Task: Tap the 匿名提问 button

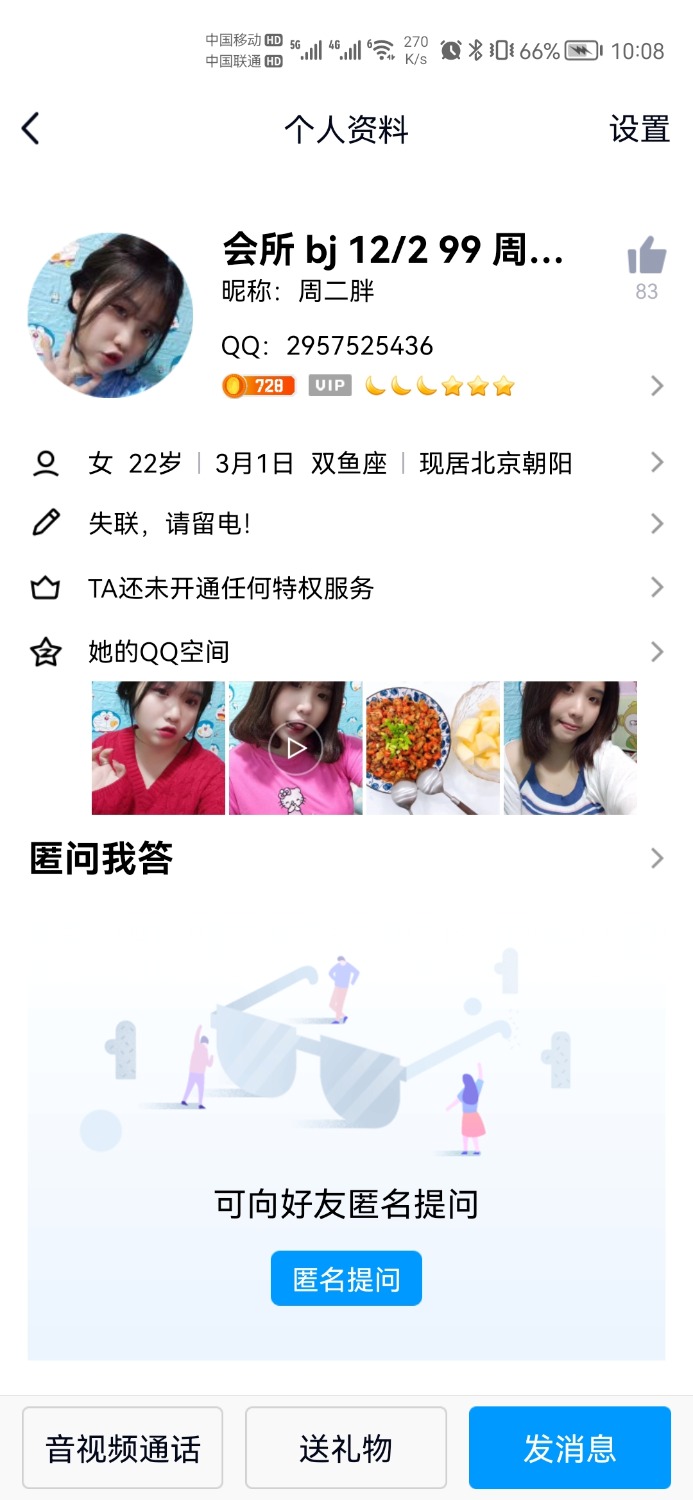Action: point(346,1278)
